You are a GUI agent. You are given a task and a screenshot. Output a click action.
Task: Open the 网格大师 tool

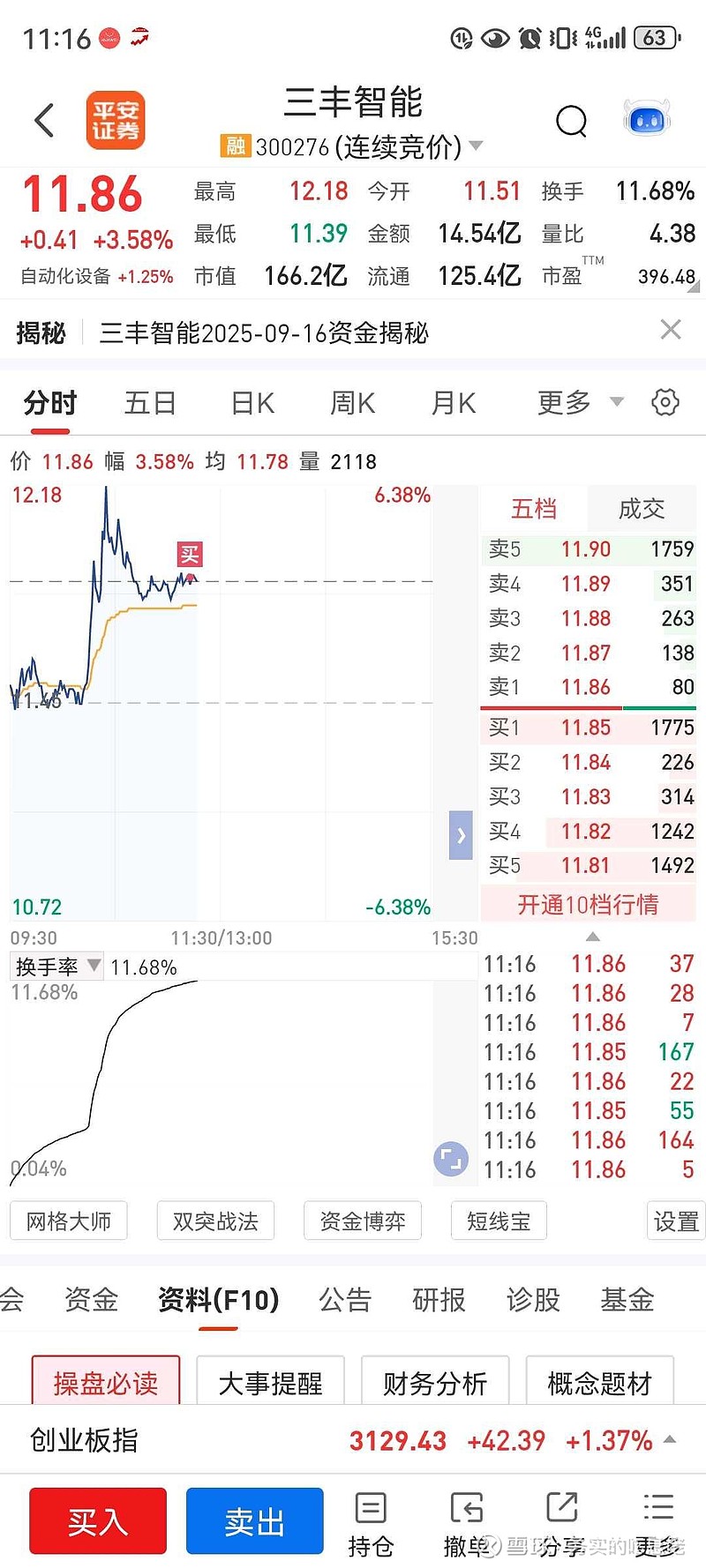tap(69, 1221)
